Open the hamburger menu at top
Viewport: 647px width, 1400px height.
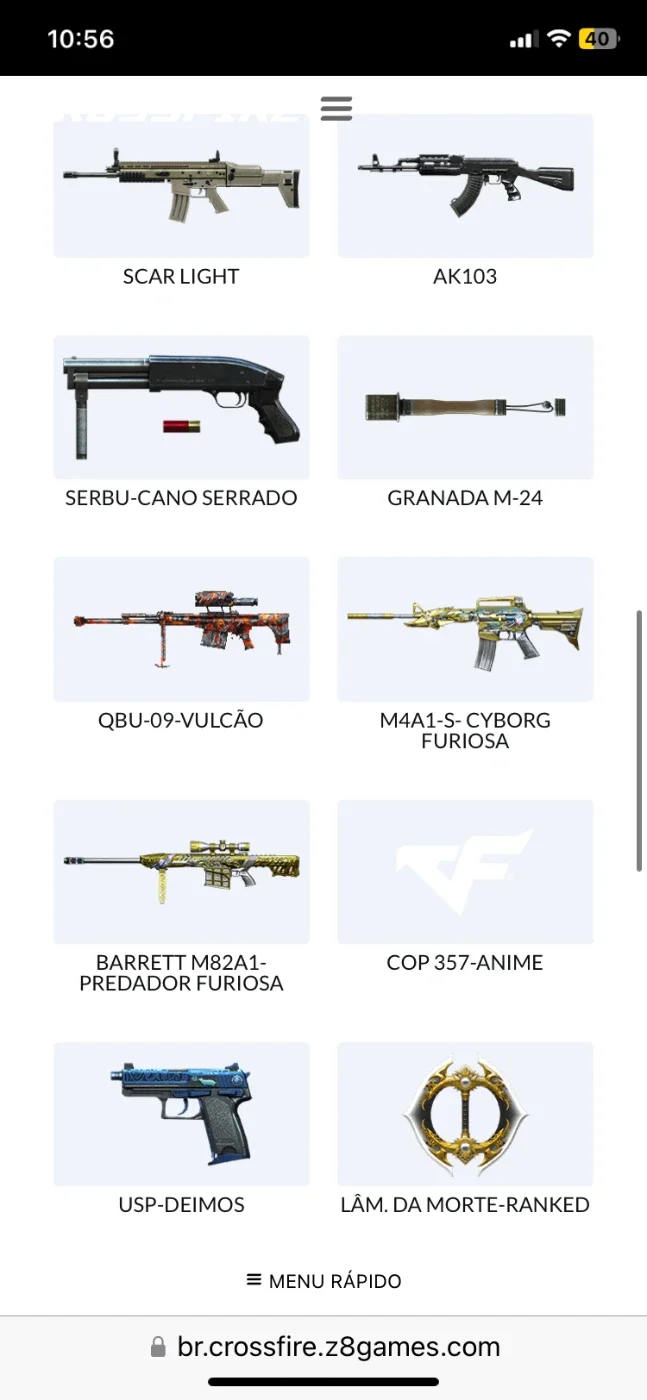click(336, 108)
